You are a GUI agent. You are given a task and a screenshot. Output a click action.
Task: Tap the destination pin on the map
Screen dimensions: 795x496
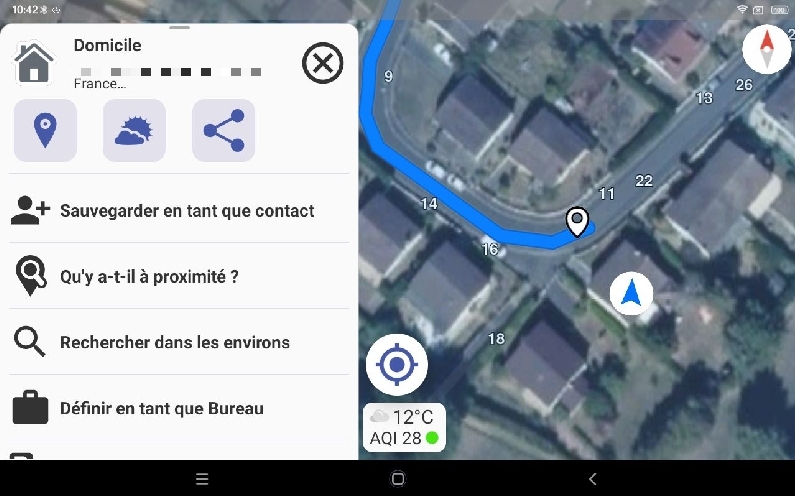tap(576, 222)
